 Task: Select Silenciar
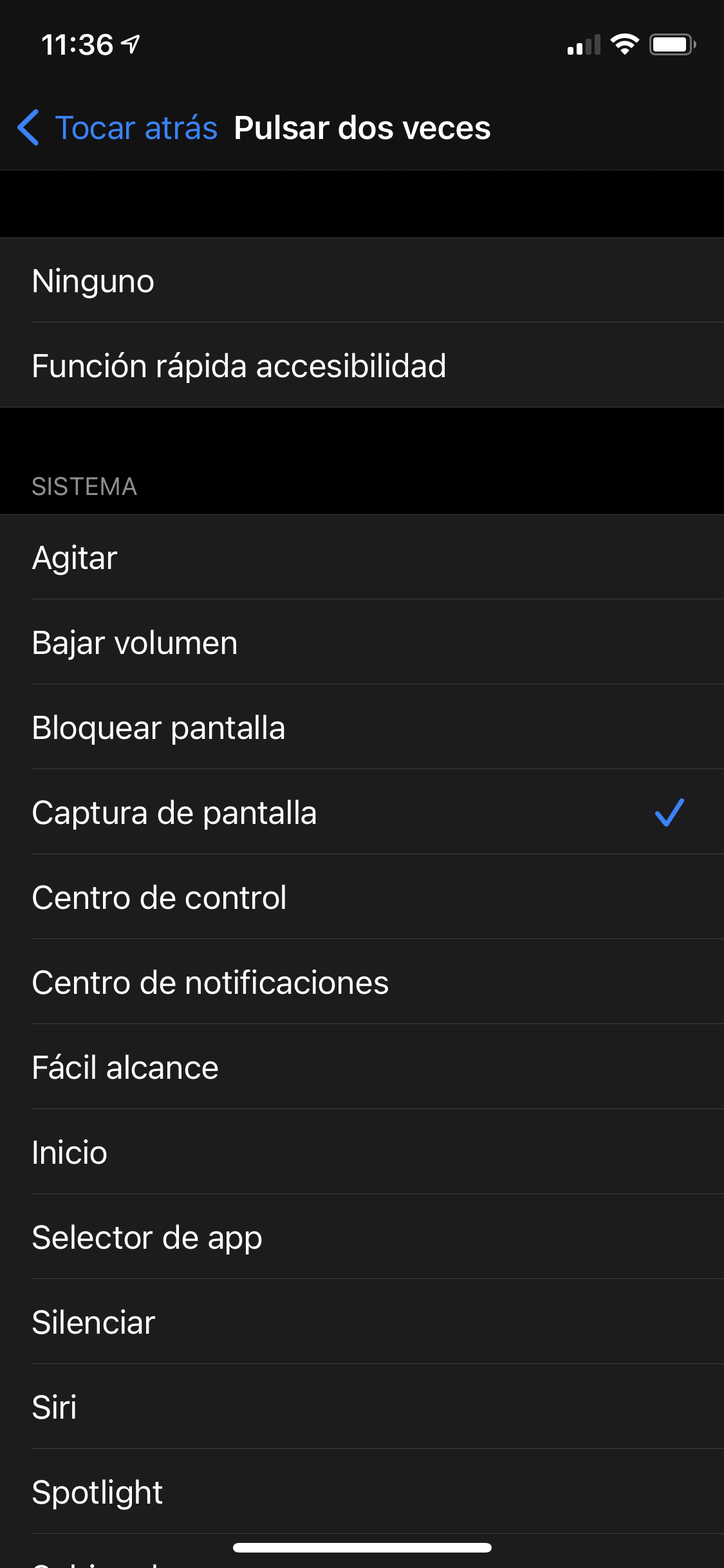(x=362, y=1321)
